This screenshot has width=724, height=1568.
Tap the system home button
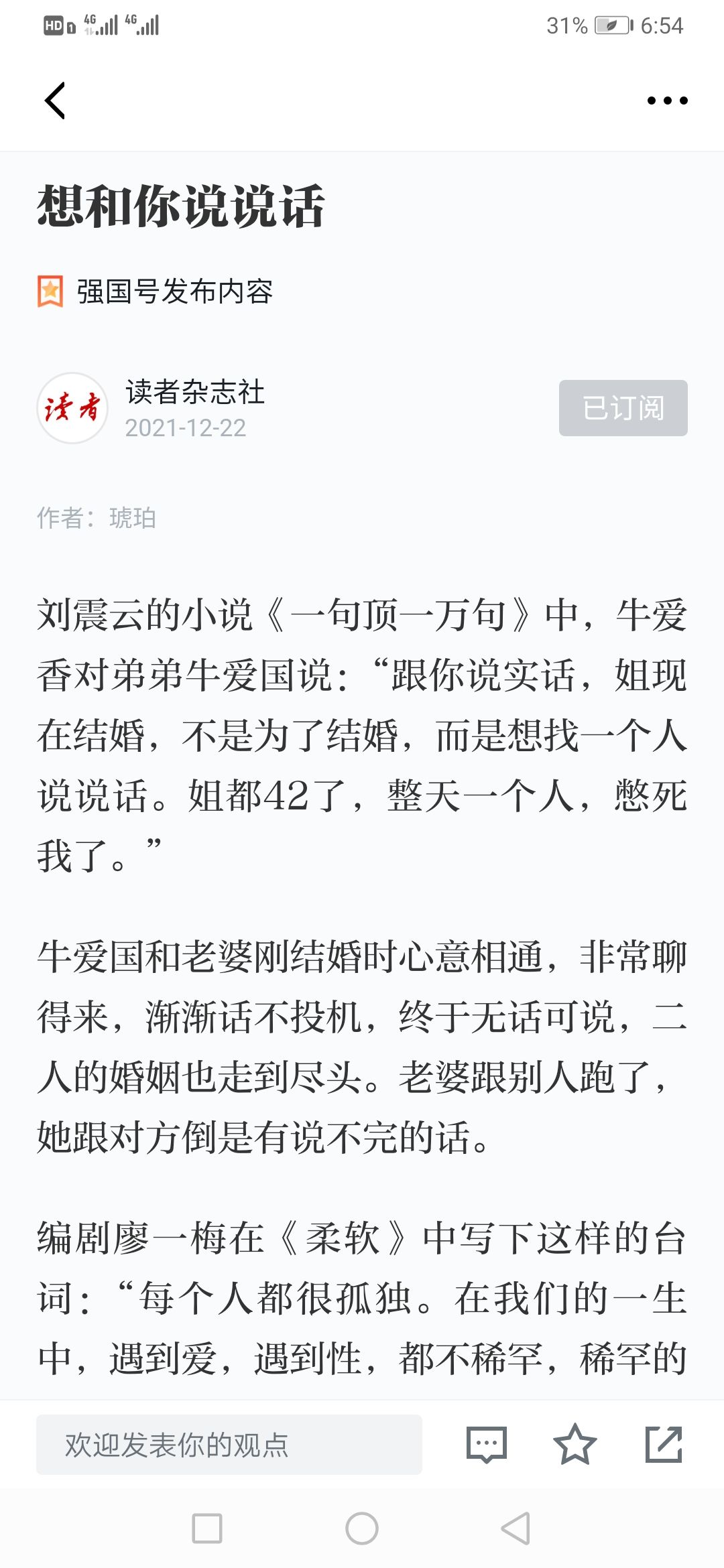362,1528
